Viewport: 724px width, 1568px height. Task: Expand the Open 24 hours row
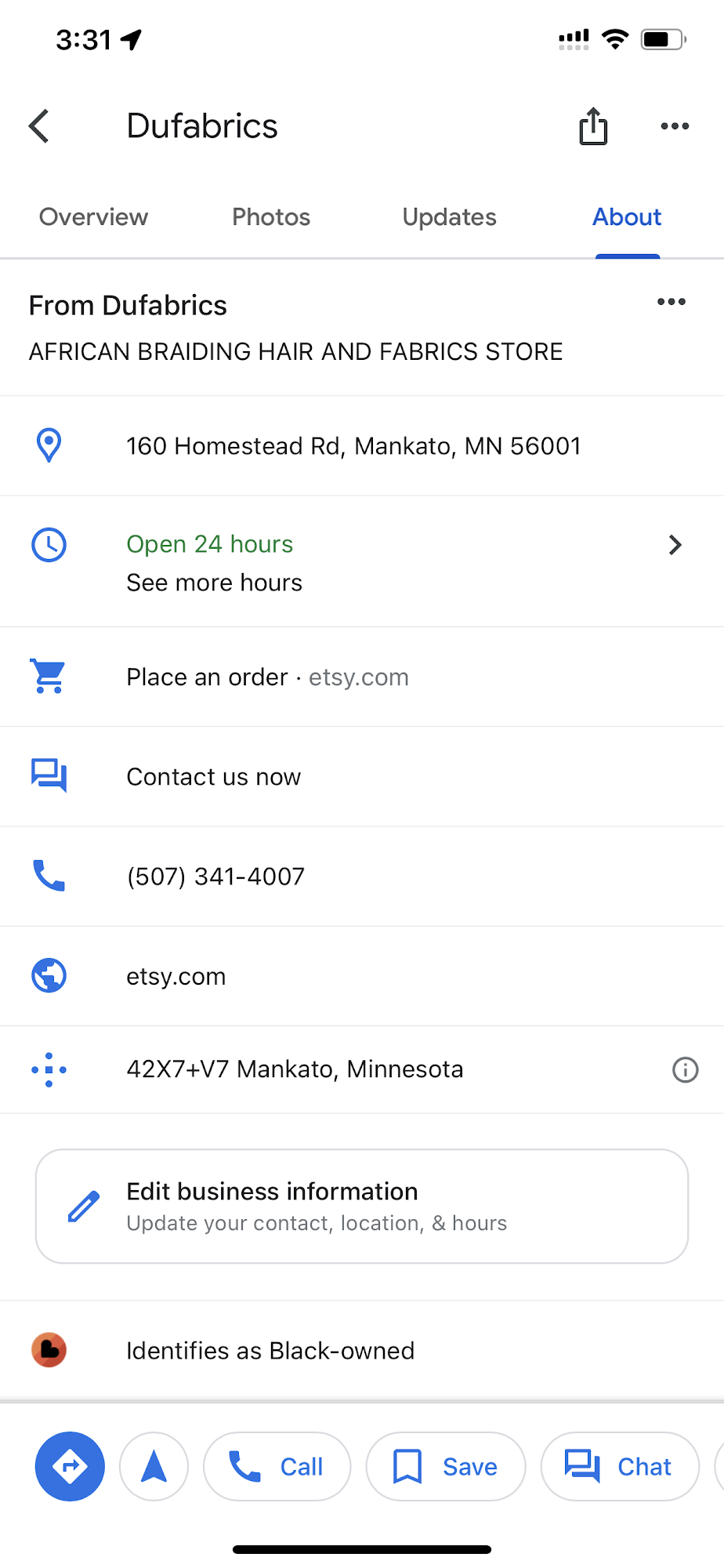tap(674, 545)
